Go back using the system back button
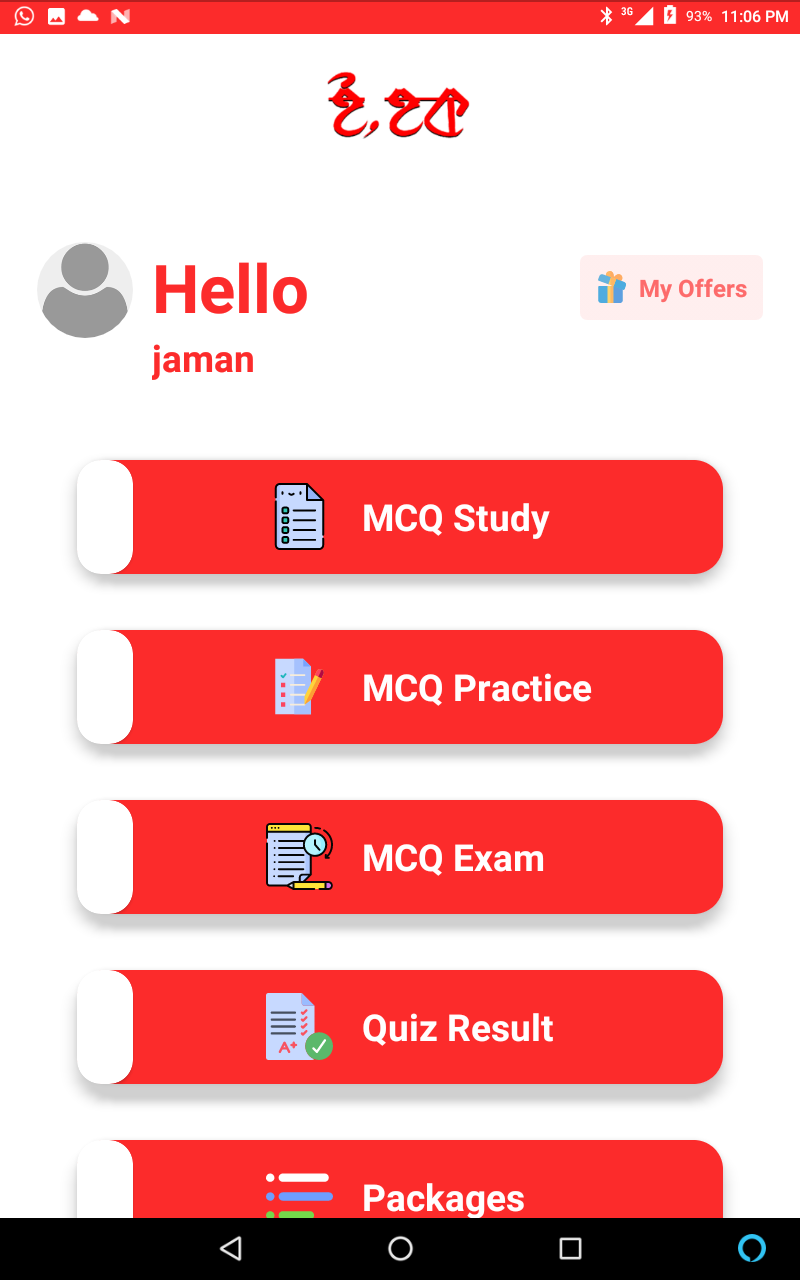800x1280 pixels. [x=231, y=1248]
